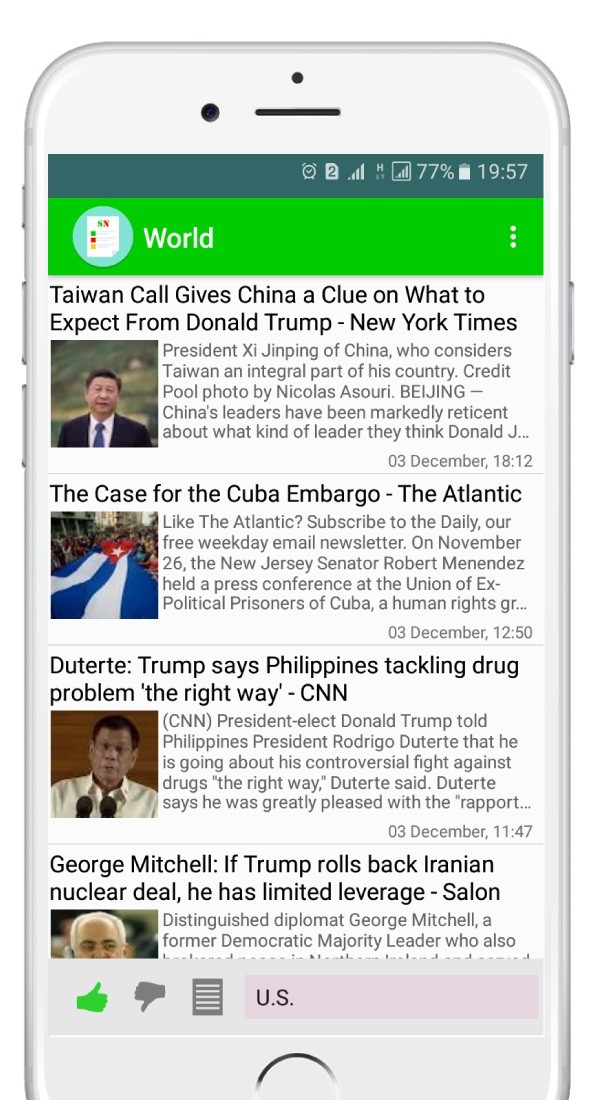The image size is (600, 1100).
Task: Tap the grey thumbs down icon
Action: pos(149,997)
